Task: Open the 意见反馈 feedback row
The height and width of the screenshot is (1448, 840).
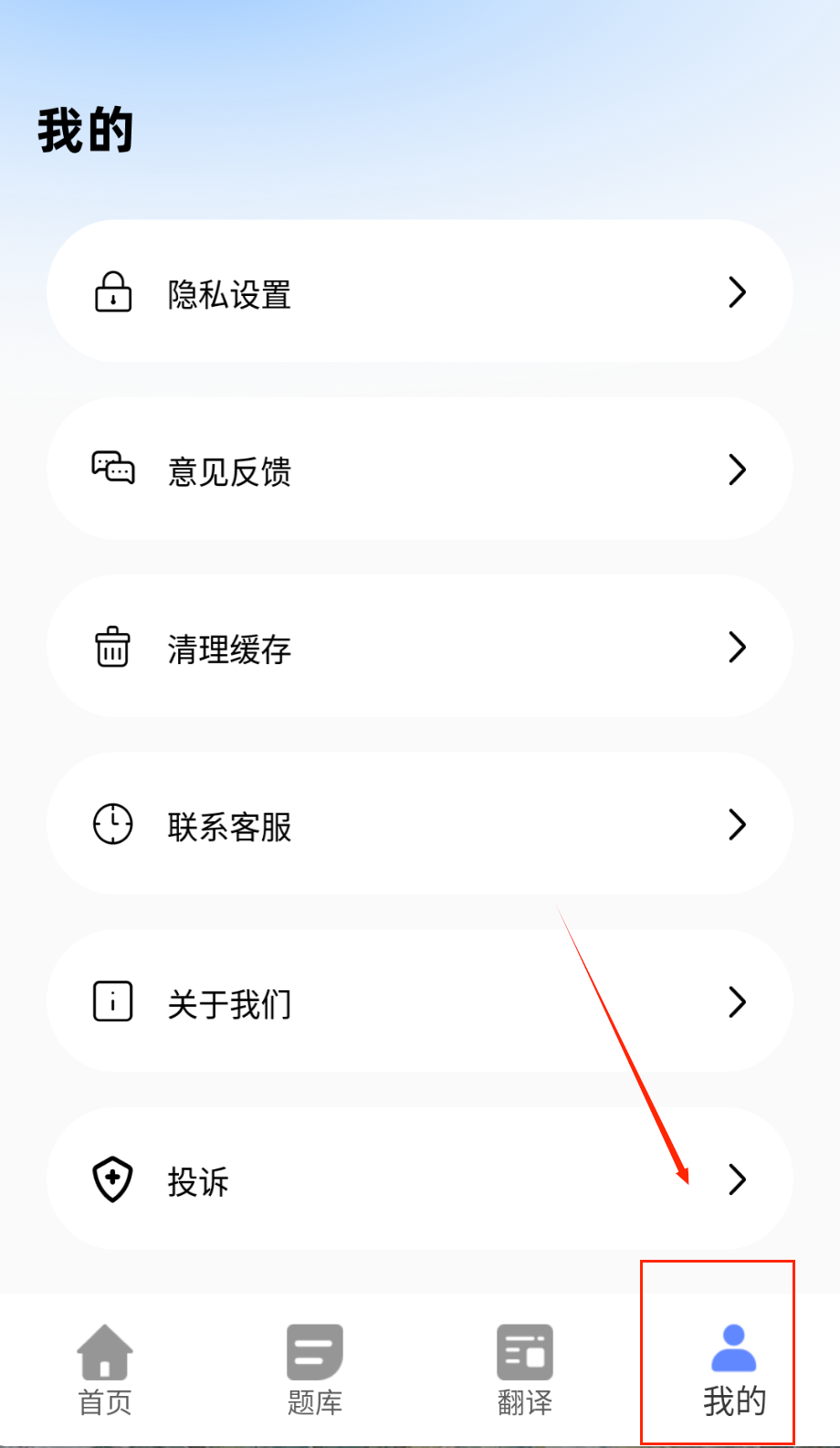Action: 419,470
